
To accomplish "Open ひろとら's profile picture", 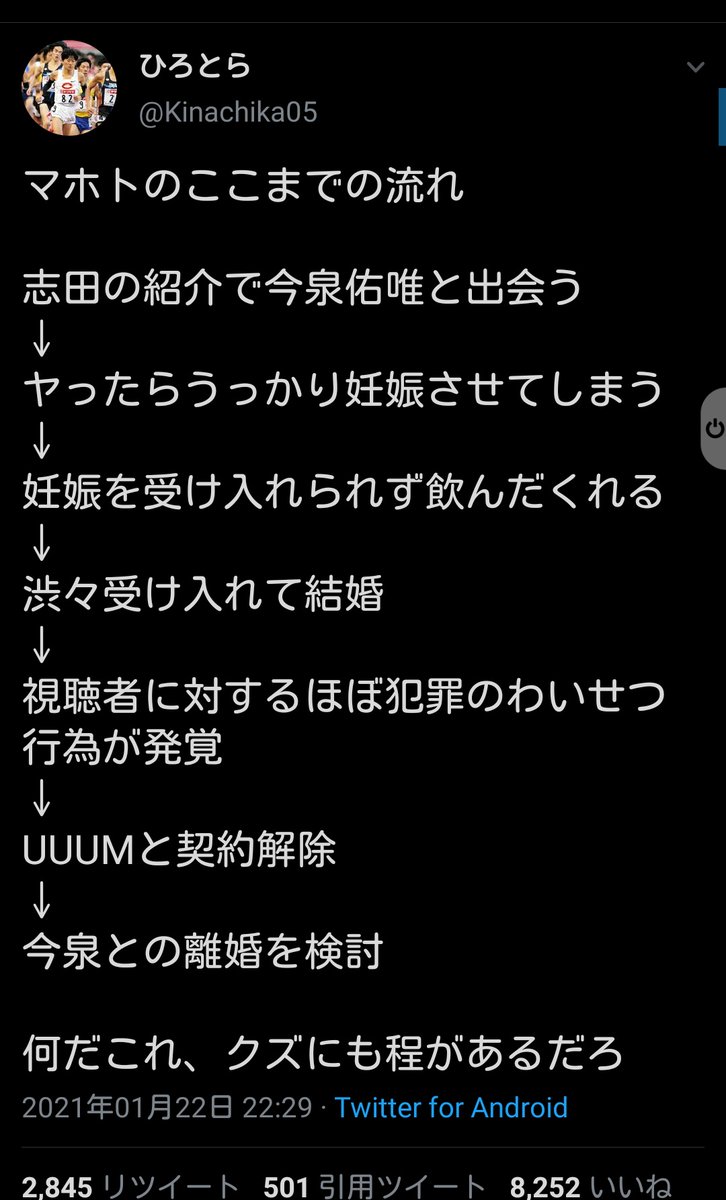I will click(x=69, y=88).
